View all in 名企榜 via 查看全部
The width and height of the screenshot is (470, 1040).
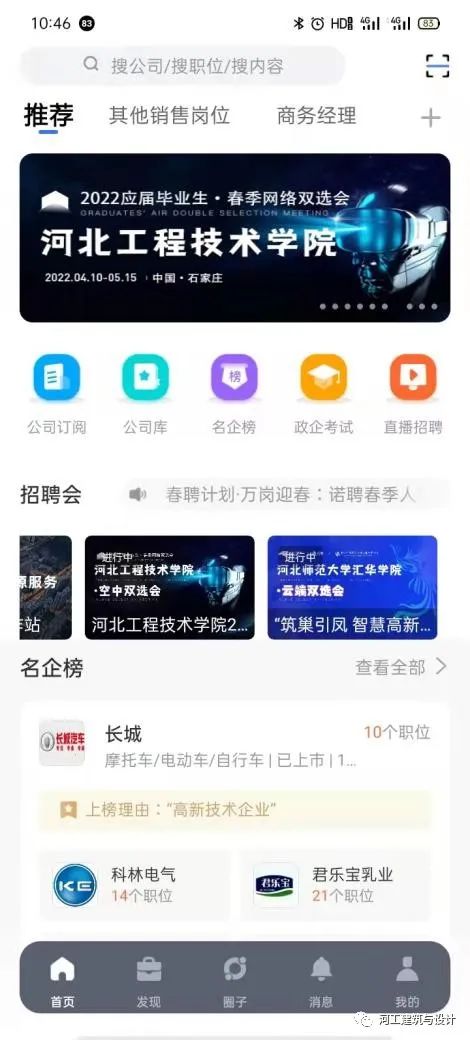pyautogui.click(x=401, y=667)
